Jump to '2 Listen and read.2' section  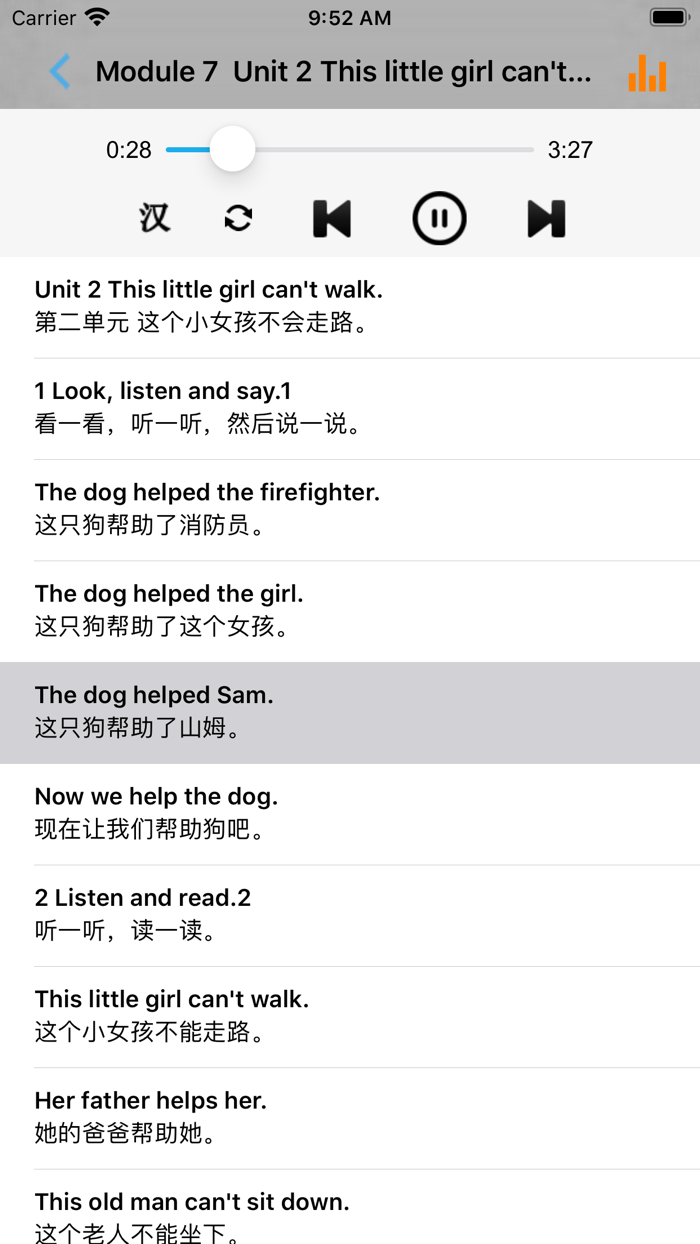(x=350, y=915)
